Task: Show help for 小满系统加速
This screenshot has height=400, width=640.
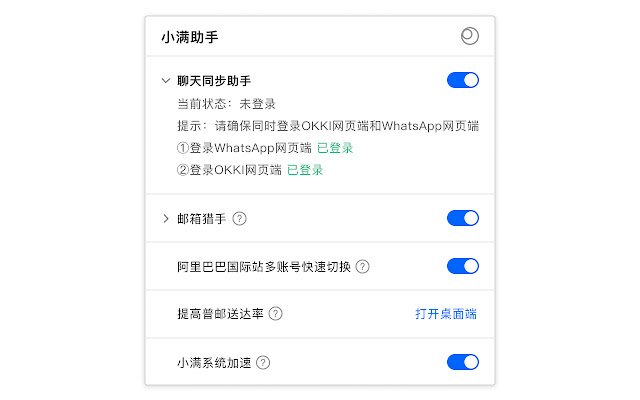Action: (x=264, y=362)
